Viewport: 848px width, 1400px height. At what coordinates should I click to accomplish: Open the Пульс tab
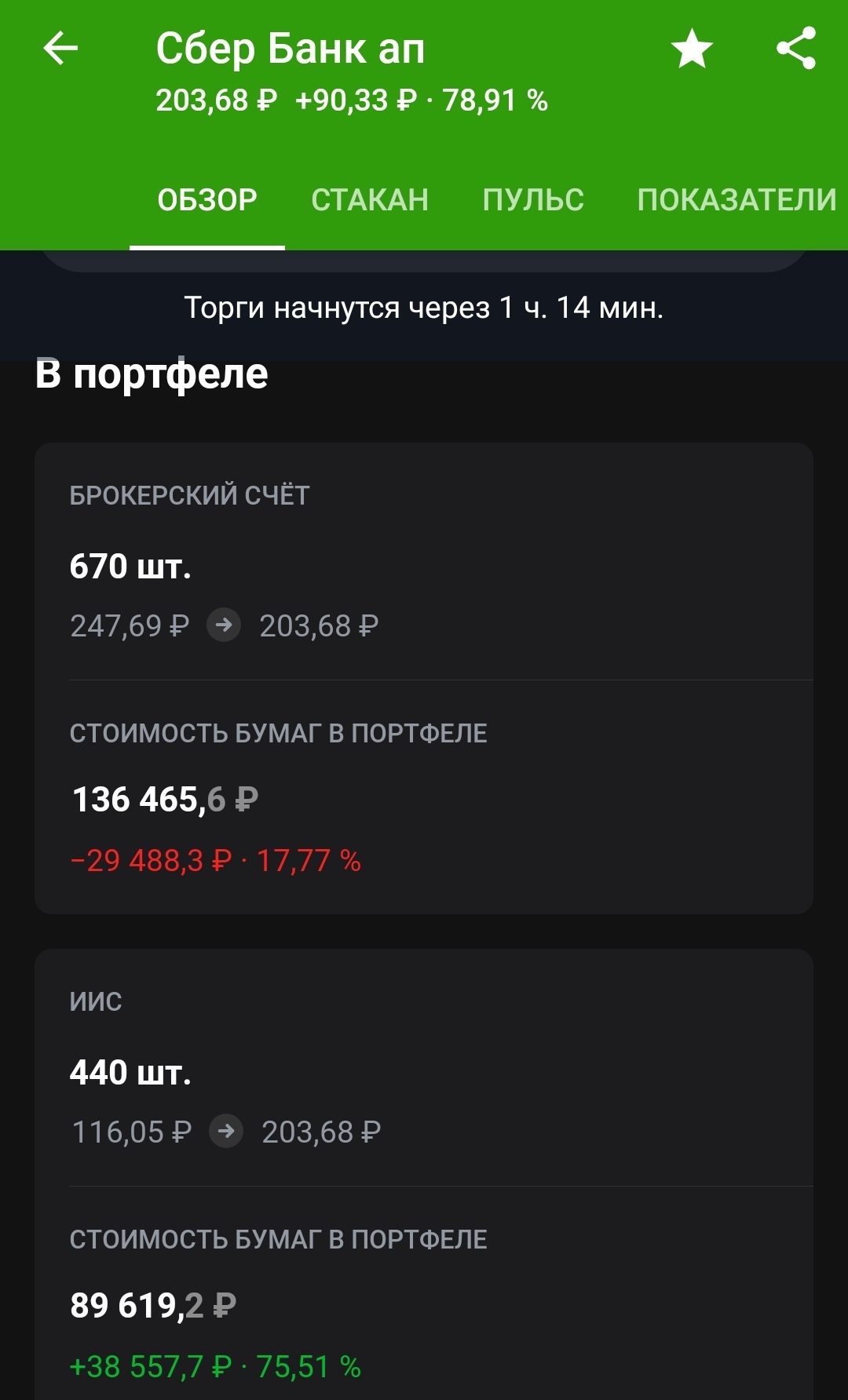coord(533,200)
